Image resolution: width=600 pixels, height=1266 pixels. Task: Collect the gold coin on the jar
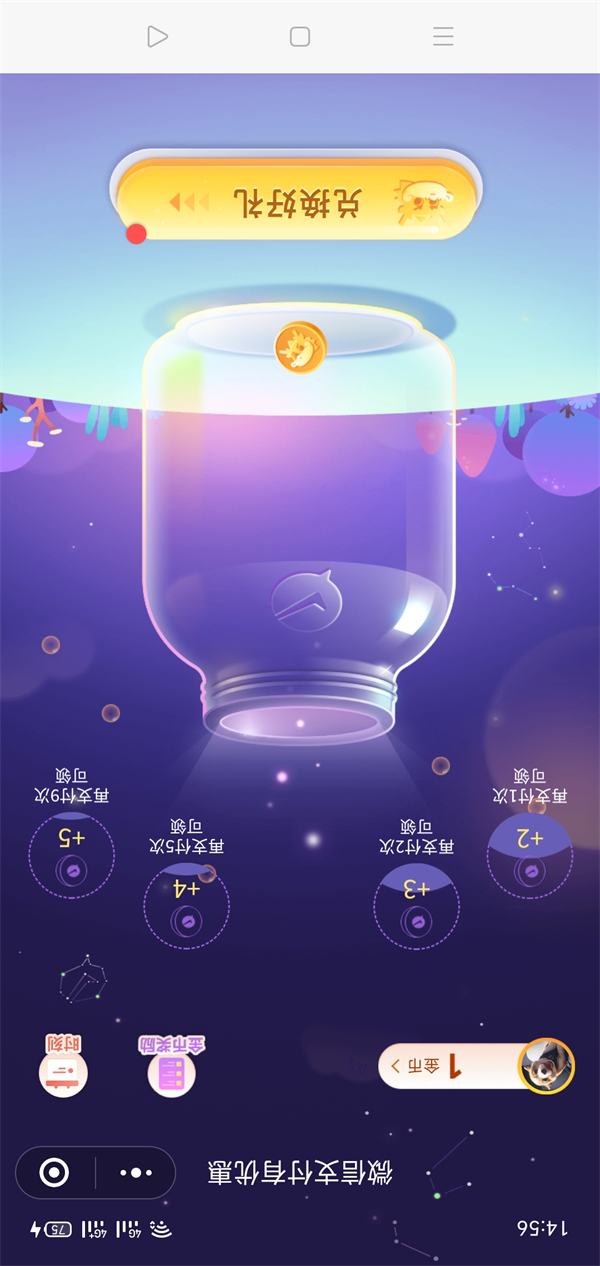[x=300, y=347]
